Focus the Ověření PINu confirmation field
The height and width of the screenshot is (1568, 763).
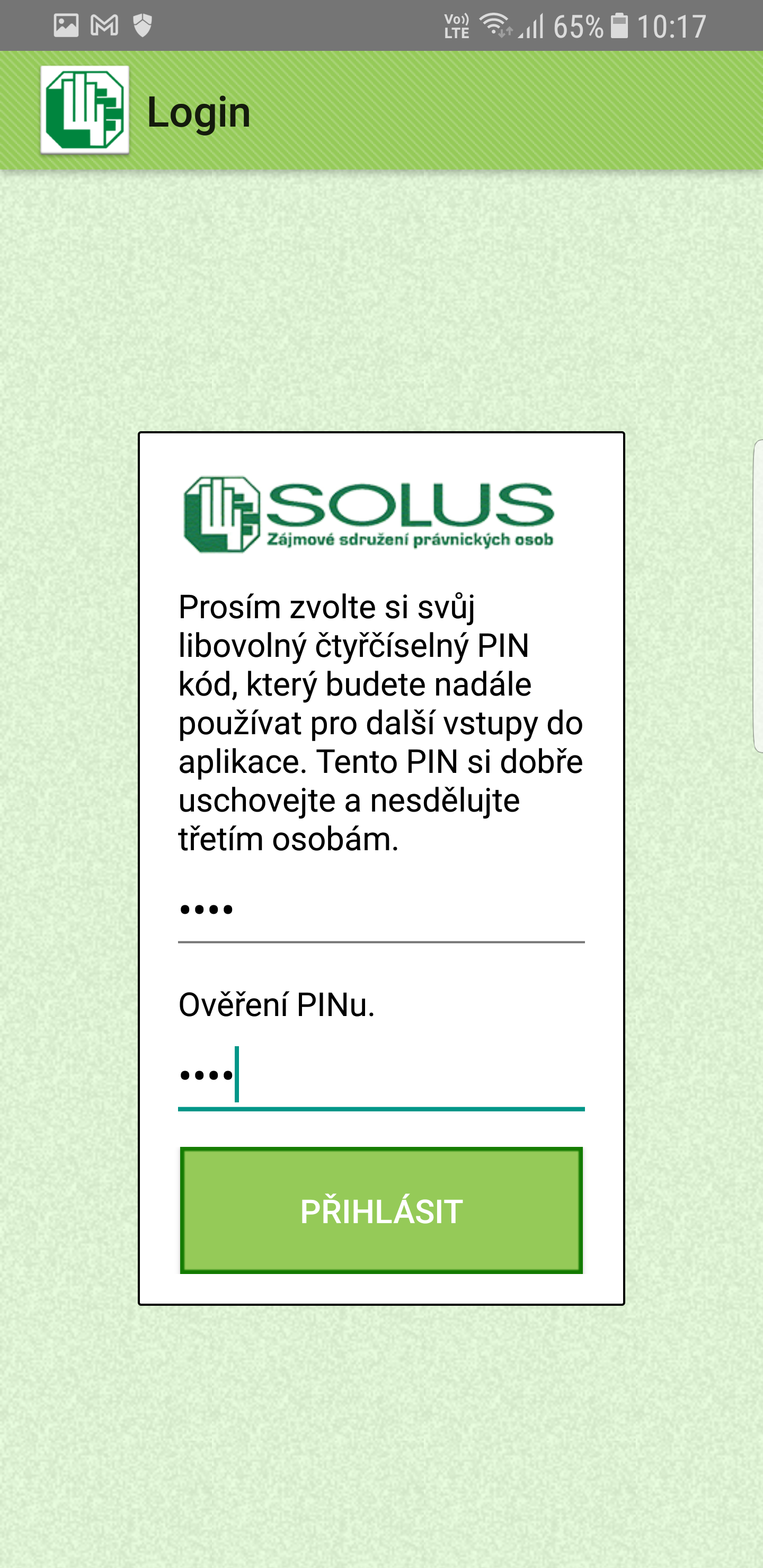coord(381,1075)
